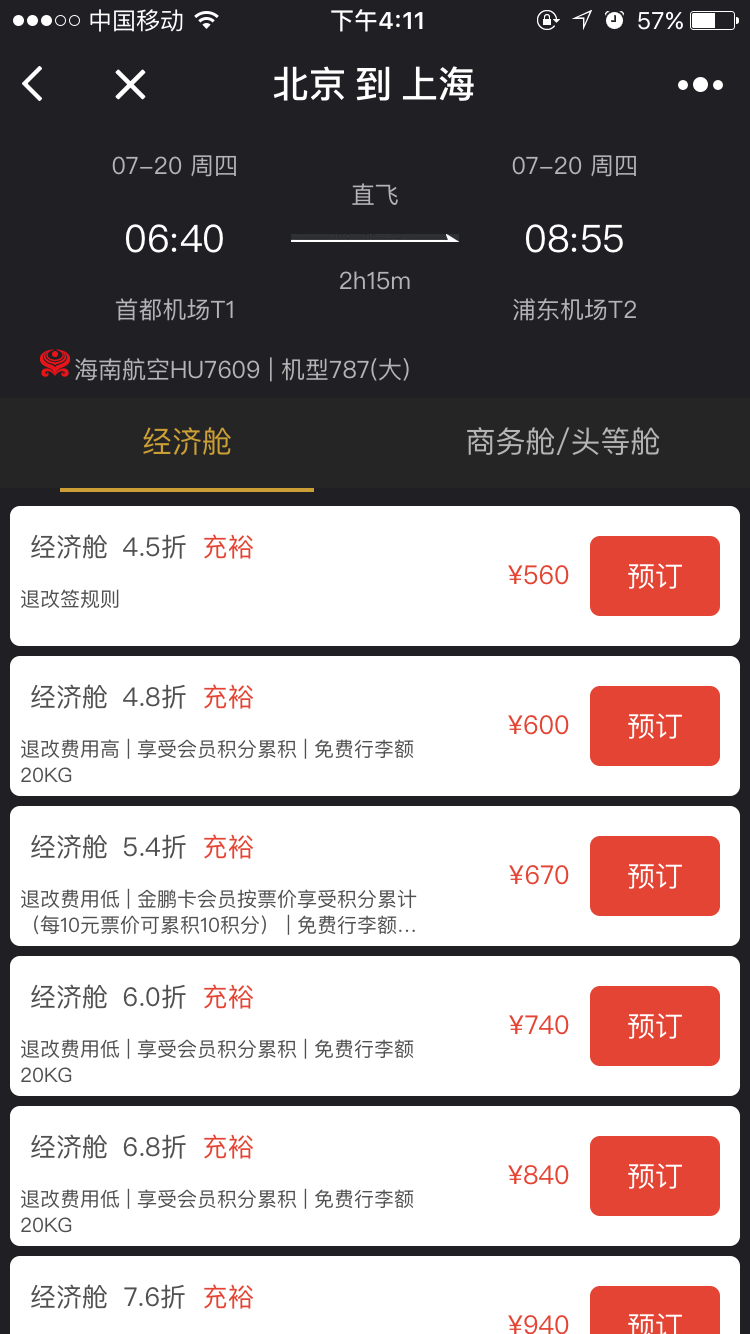Image resolution: width=750 pixels, height=1334 pixels.
Task: Book the ¥840 6.8折 ticket
Action: [x=655, y=1176]
